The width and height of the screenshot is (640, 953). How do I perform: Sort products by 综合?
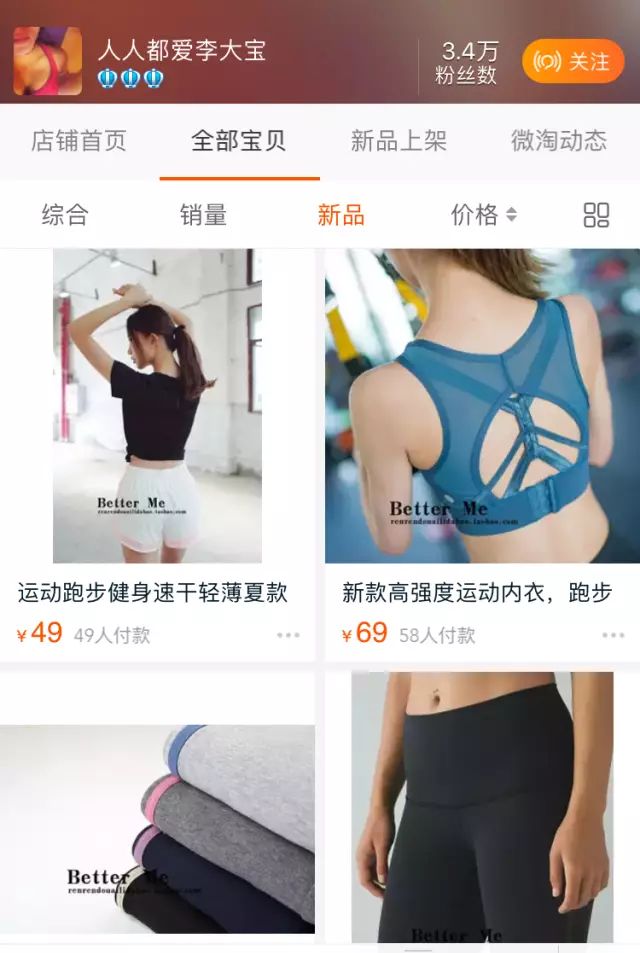point(65,215)
